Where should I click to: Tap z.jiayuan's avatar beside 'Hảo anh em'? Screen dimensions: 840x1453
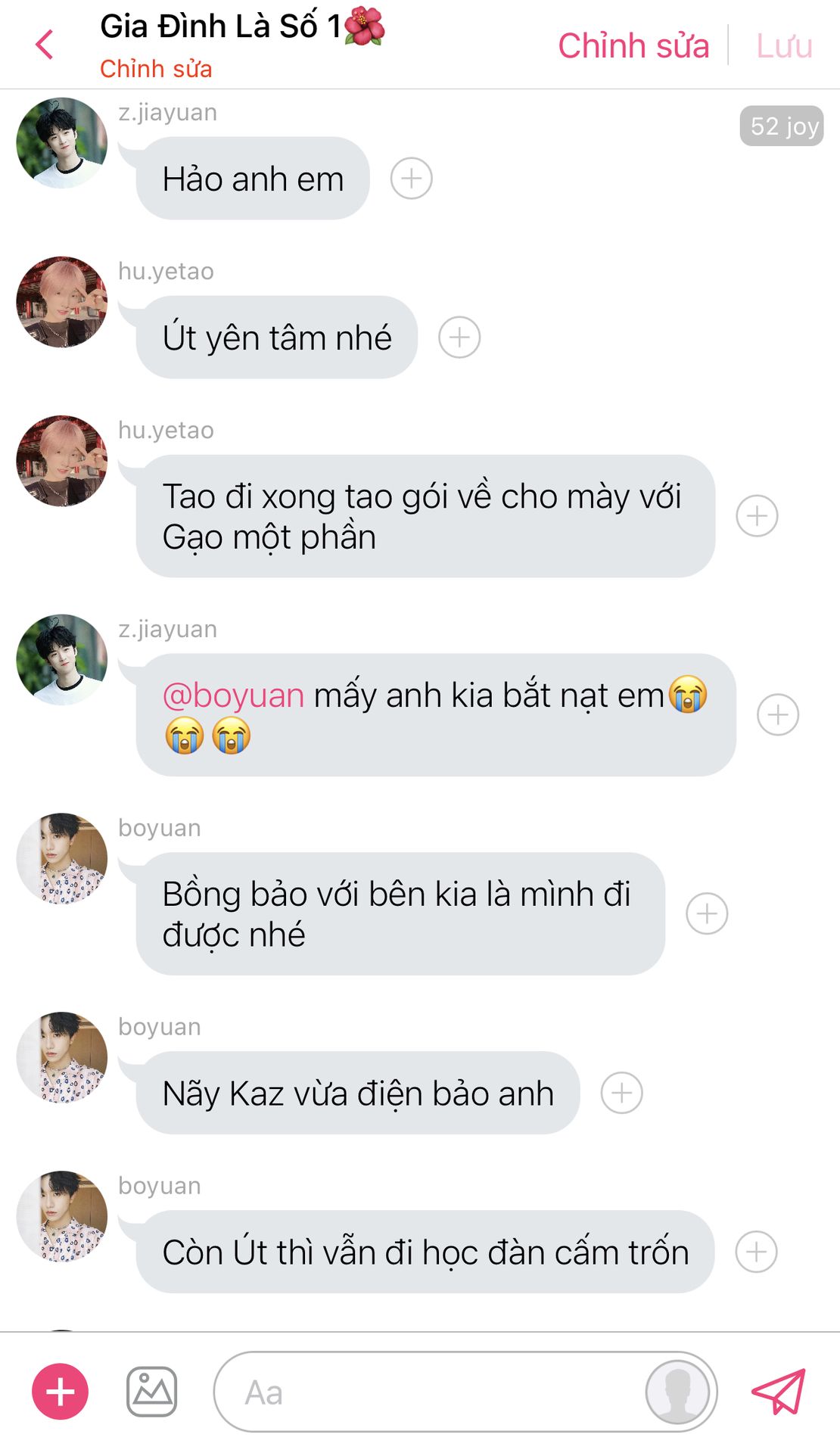coord(62,143)
